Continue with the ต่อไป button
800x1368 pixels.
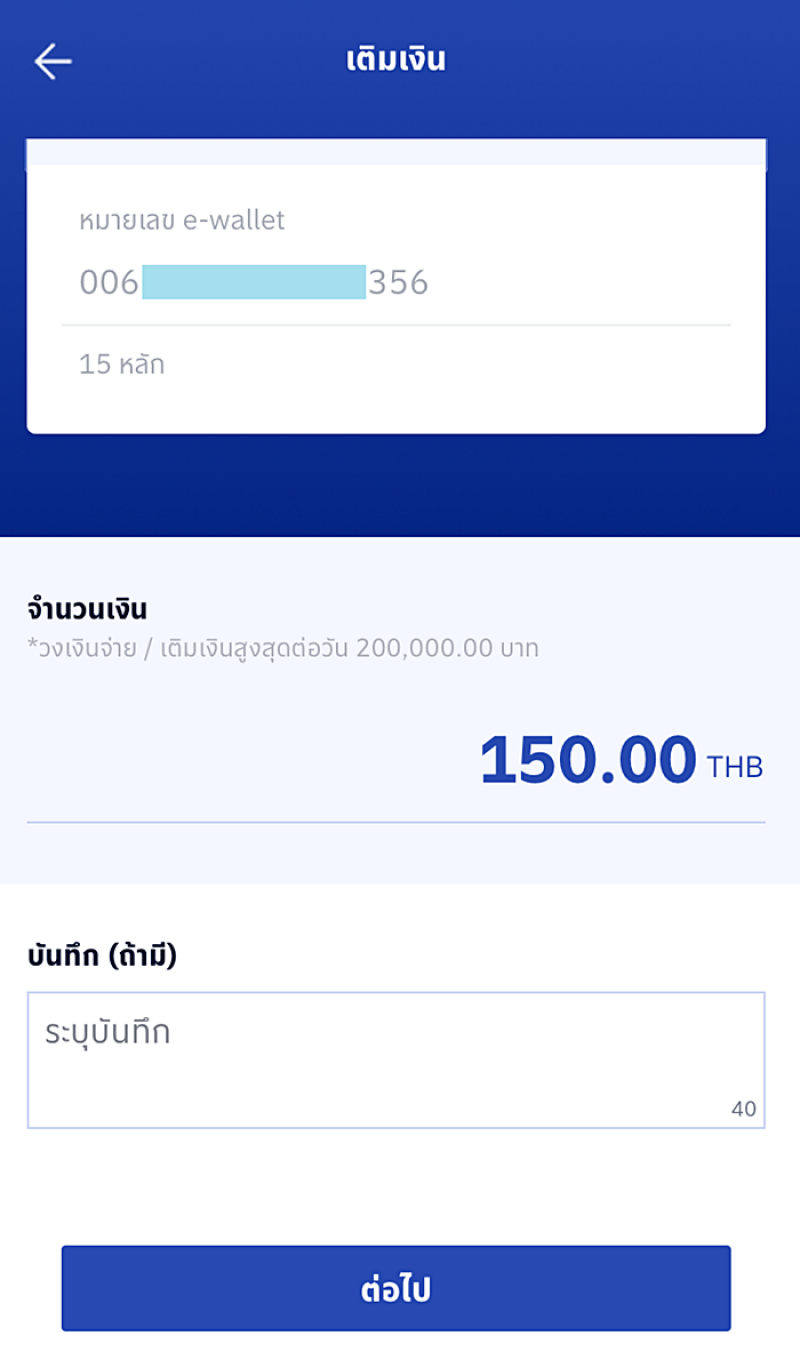pyautogui.click(x=396, y=1288)
